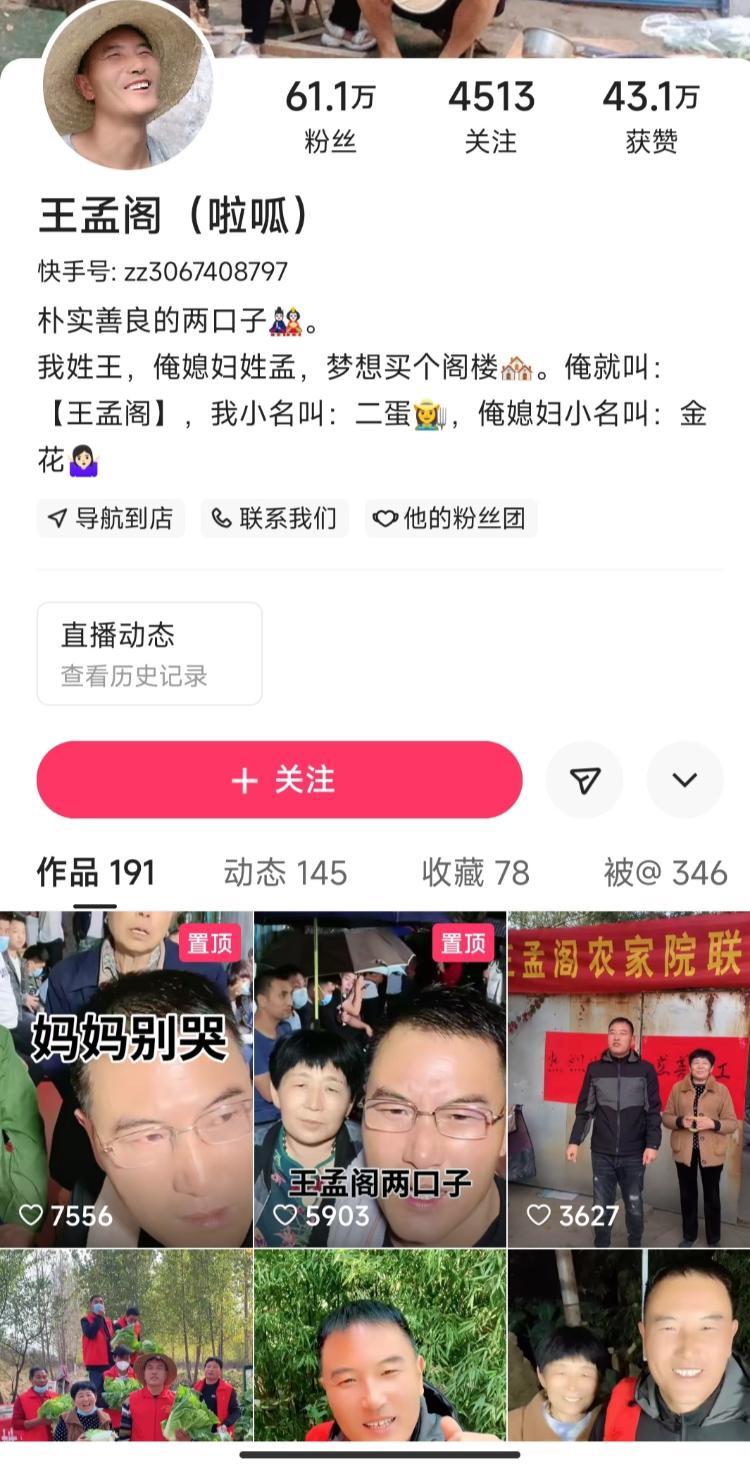
Task: Open the 直播动态 history card
Action: point(150,653)
